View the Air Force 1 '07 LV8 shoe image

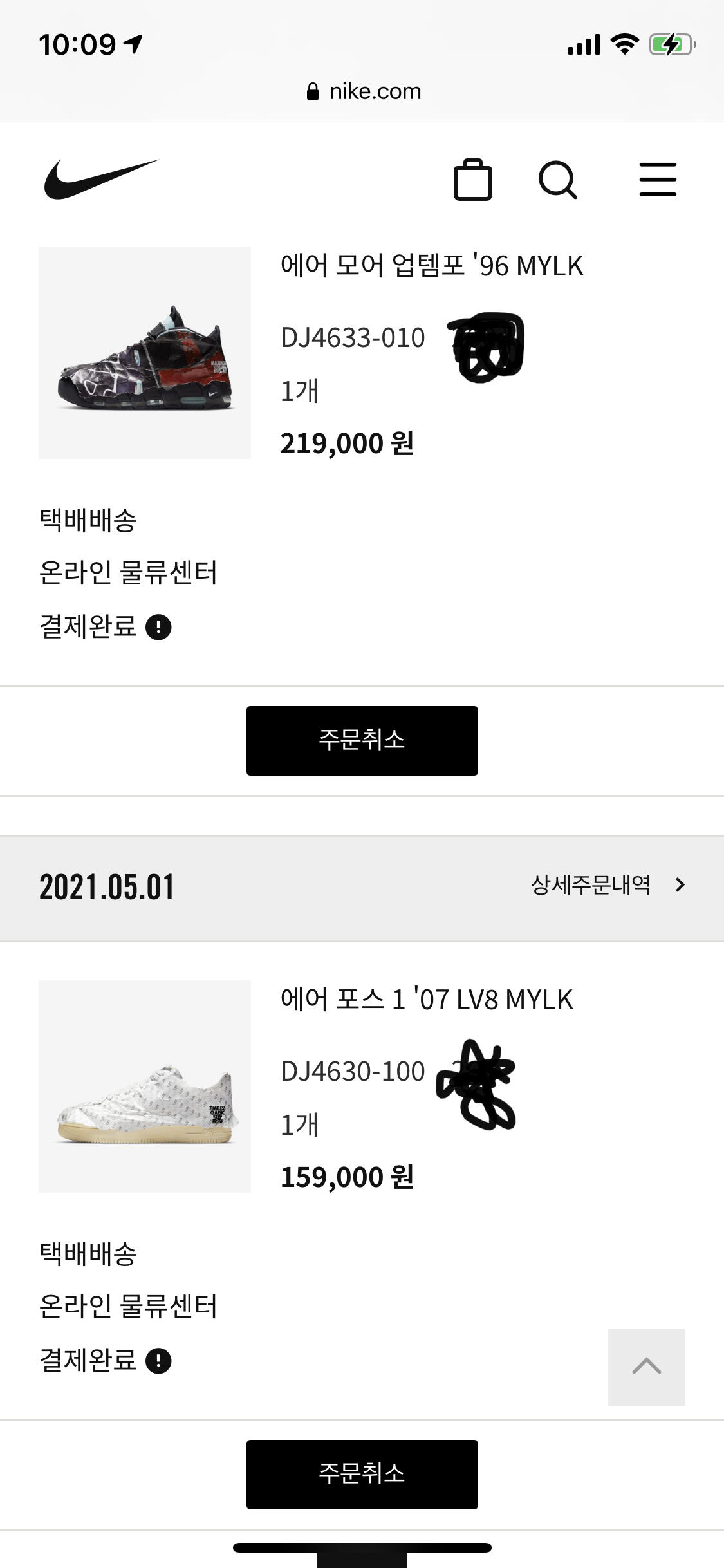145,1087
